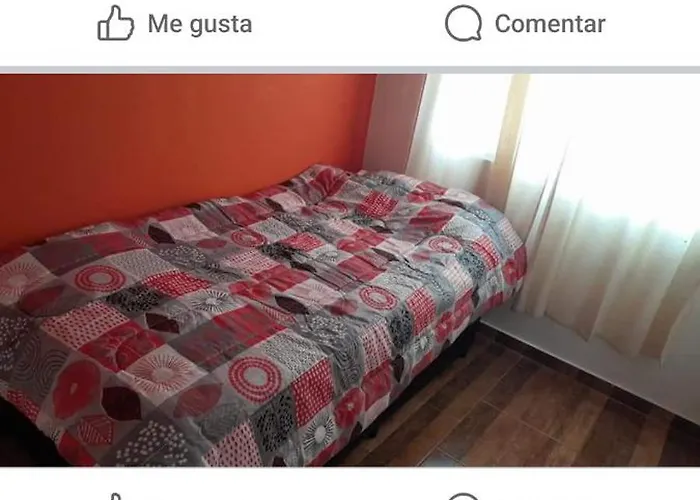Tap Comentar to write a comment

coord(525,24)
